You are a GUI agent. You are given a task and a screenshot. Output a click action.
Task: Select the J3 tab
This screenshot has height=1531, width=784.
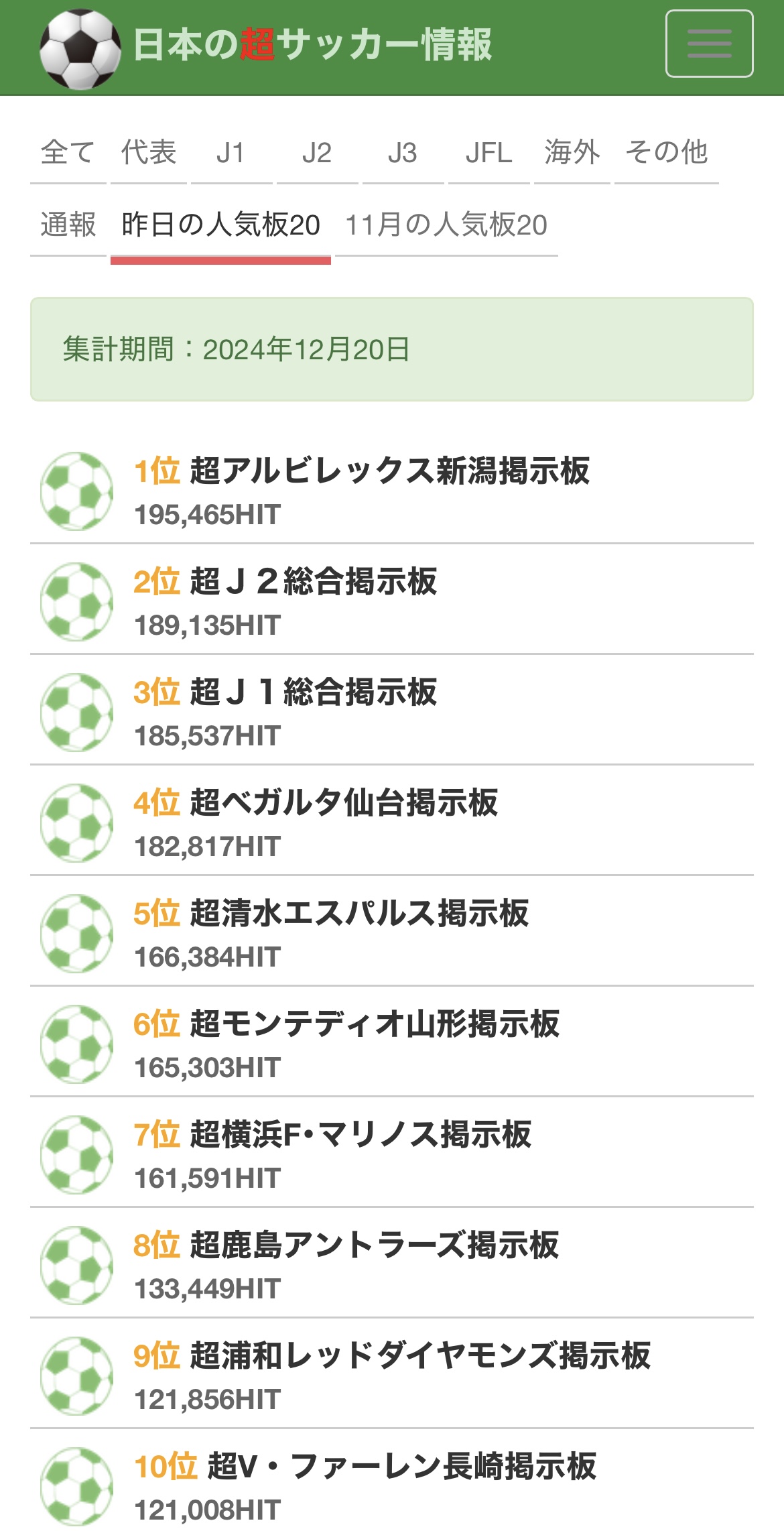pyautogui.click(x=403, y=152)
